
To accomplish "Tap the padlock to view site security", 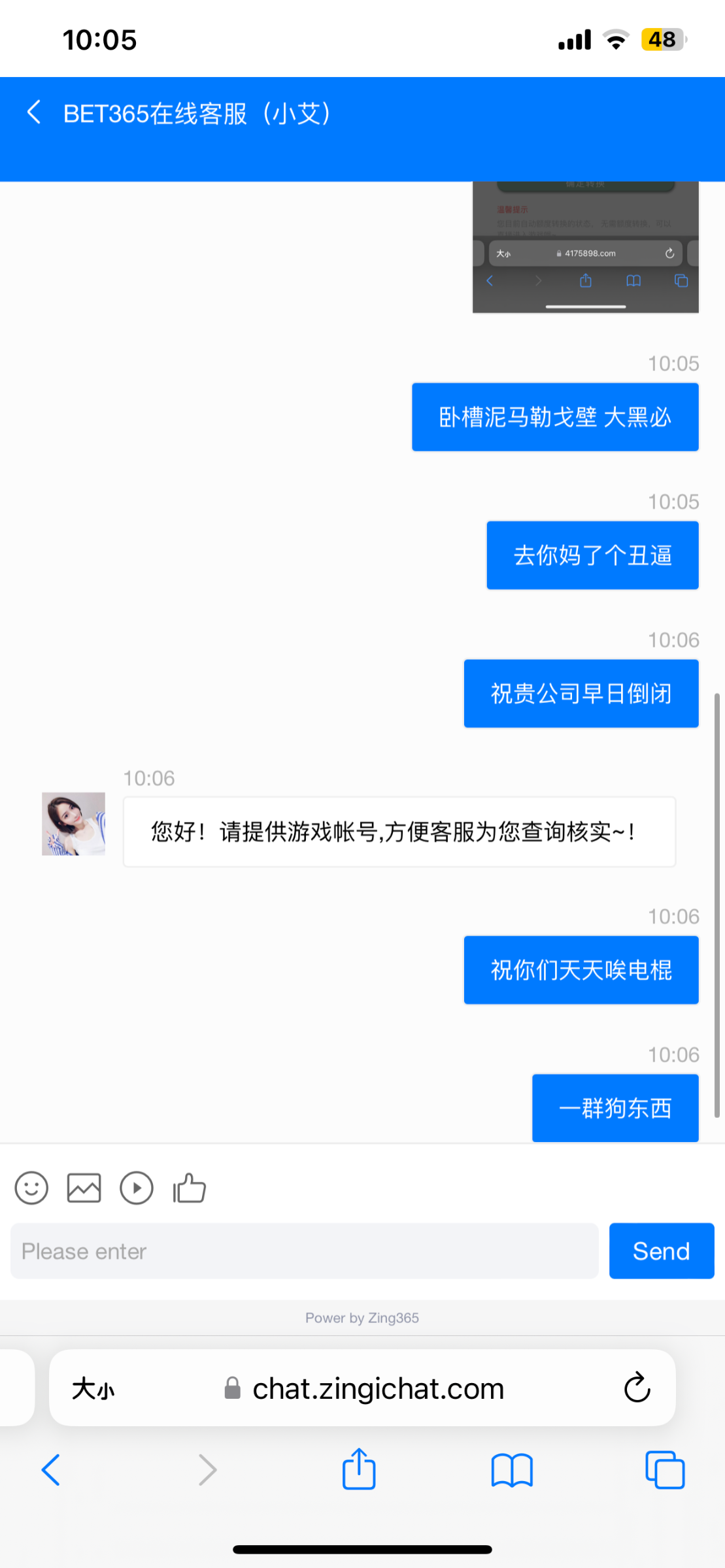I will 232,1388.
